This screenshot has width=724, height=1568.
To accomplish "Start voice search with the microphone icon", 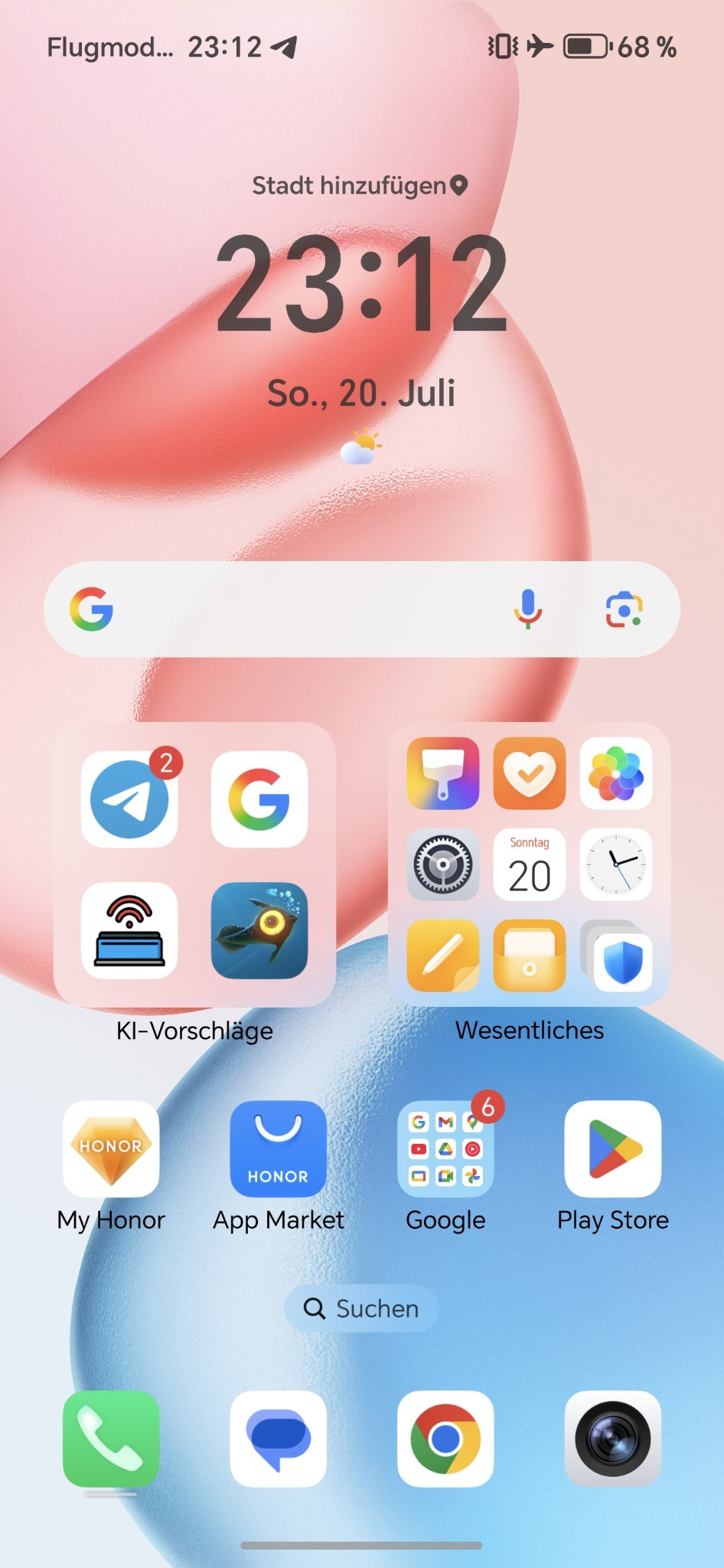I will point(527,609).
